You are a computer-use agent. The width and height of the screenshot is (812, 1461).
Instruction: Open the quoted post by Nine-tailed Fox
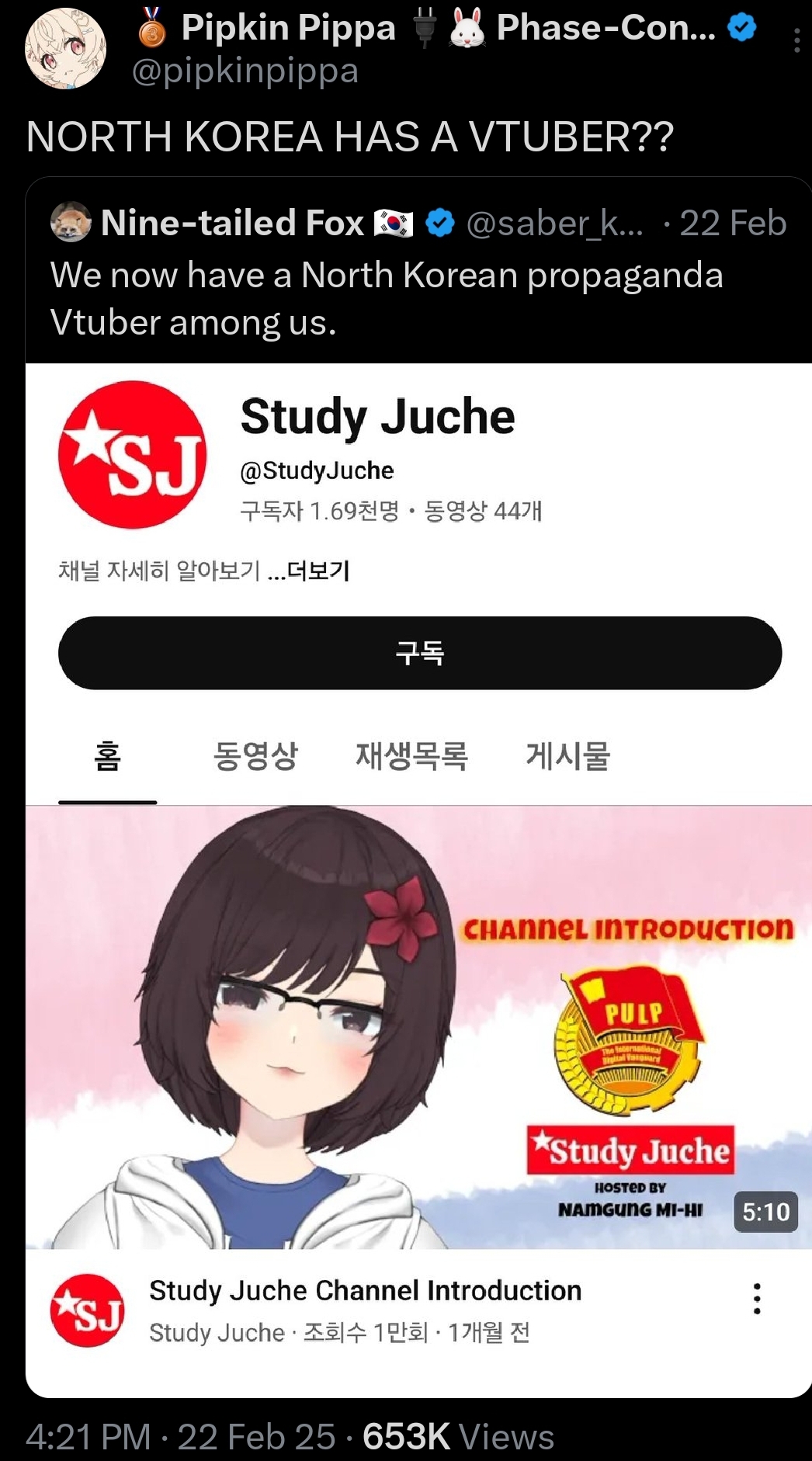click(x=387, y=299)
